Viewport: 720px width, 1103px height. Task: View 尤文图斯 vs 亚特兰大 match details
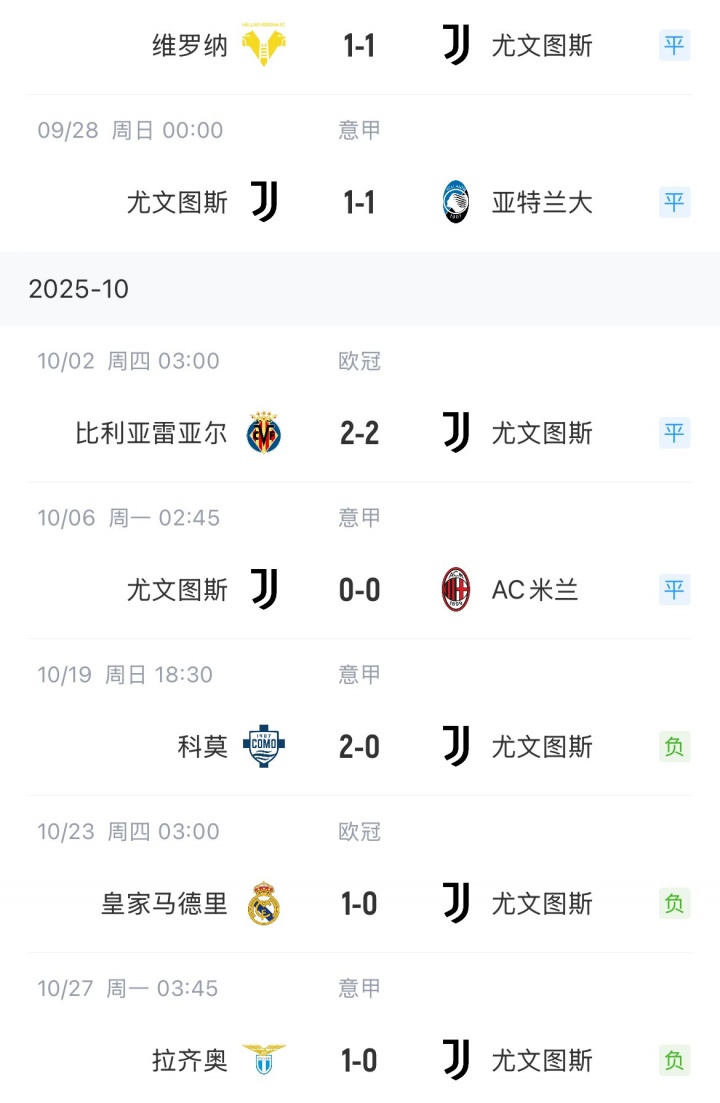(x=359, y=203)
